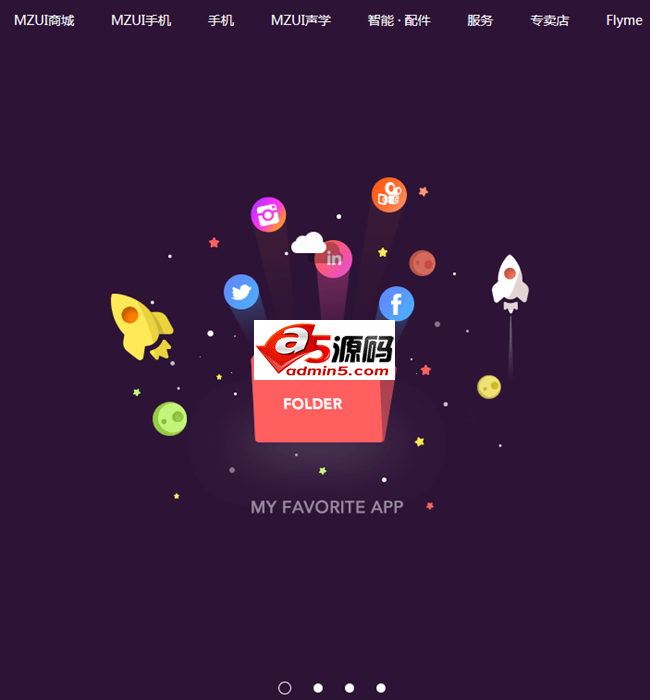Open the 服务 link

[x=480, y=20]
